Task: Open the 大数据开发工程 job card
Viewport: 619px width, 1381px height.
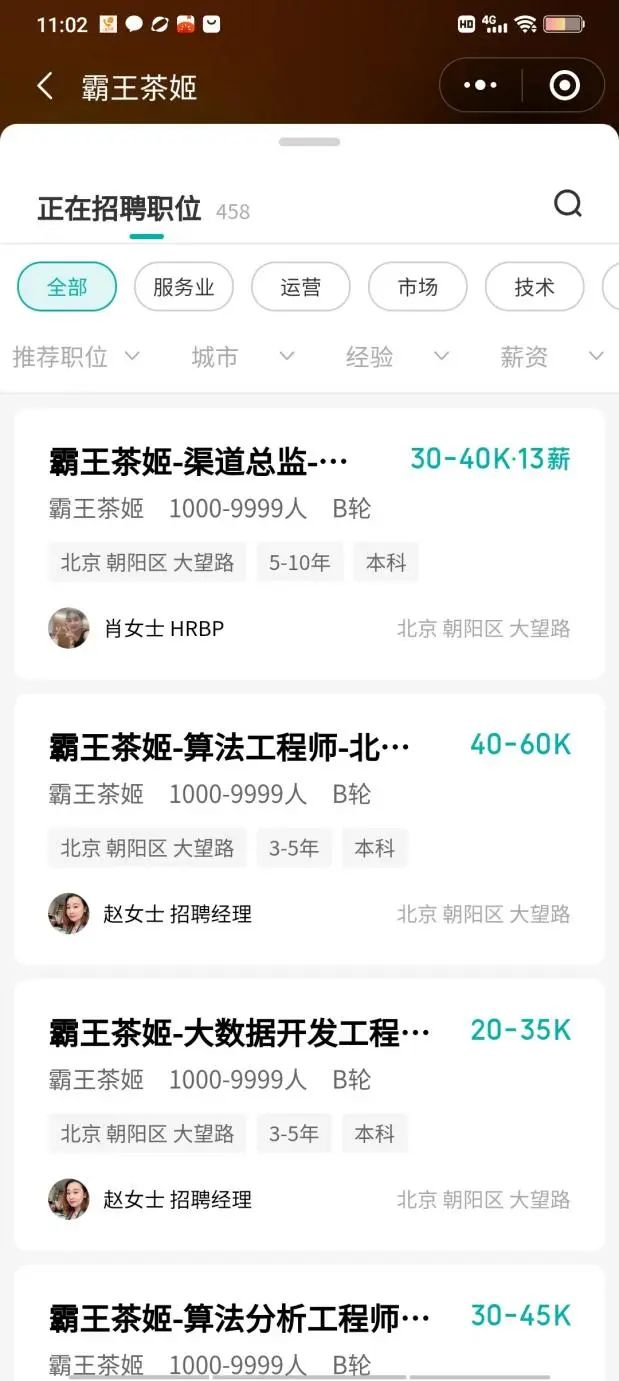Action: [x=309, y=1114]
